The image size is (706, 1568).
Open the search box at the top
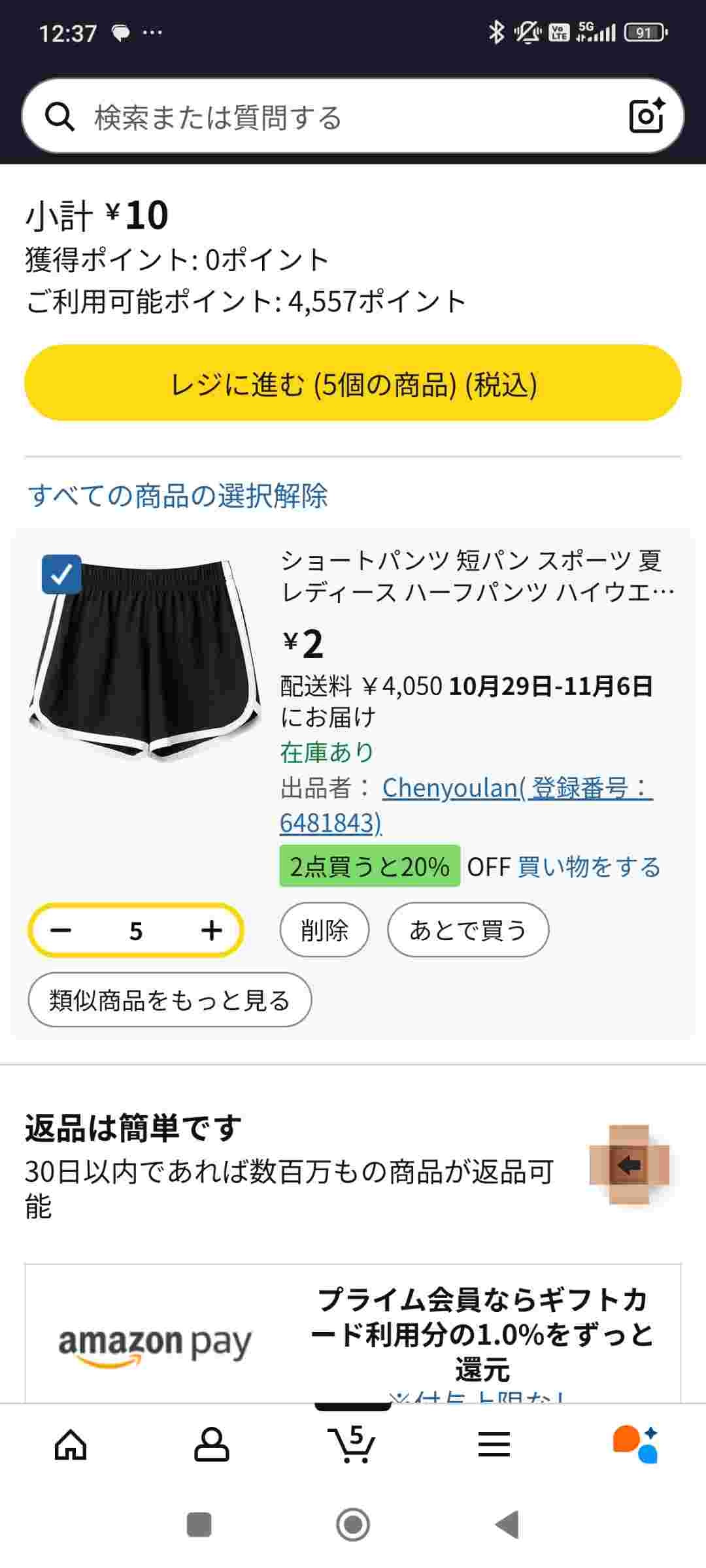tap(327, 118)
